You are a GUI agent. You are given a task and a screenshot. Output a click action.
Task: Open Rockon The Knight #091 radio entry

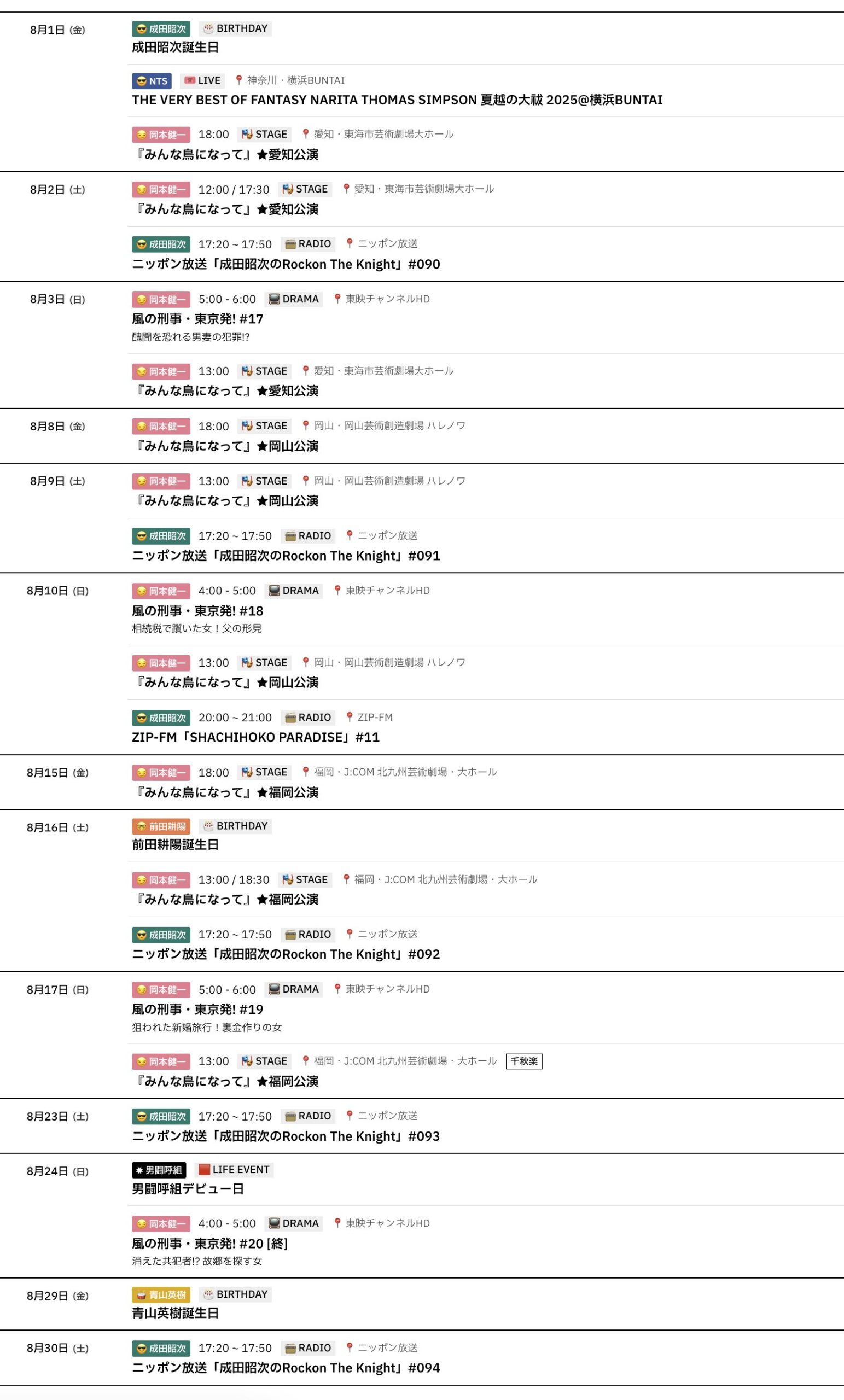click(286, 556)
